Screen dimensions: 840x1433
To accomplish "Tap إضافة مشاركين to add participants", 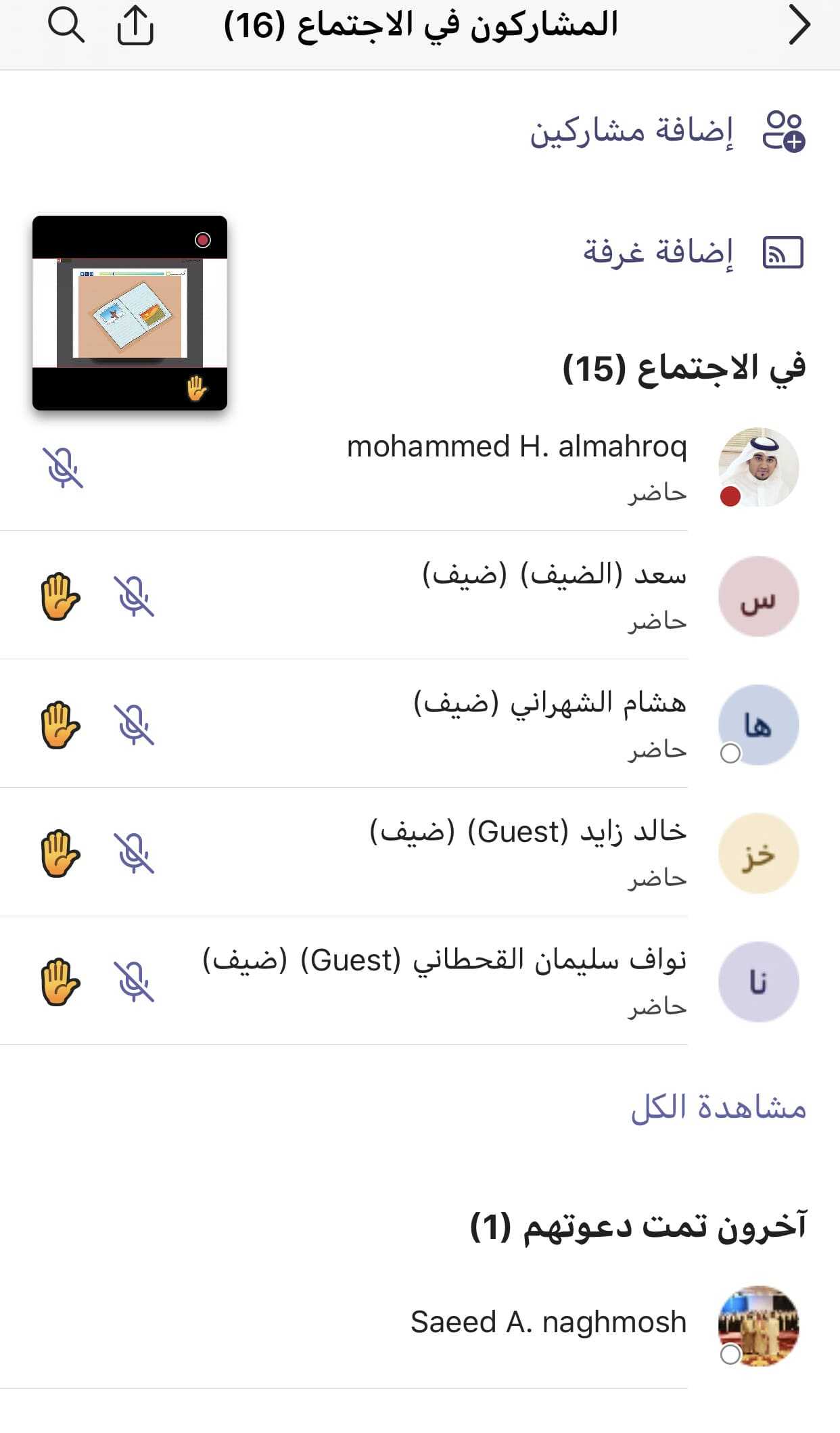I will (x=666, y=130).
